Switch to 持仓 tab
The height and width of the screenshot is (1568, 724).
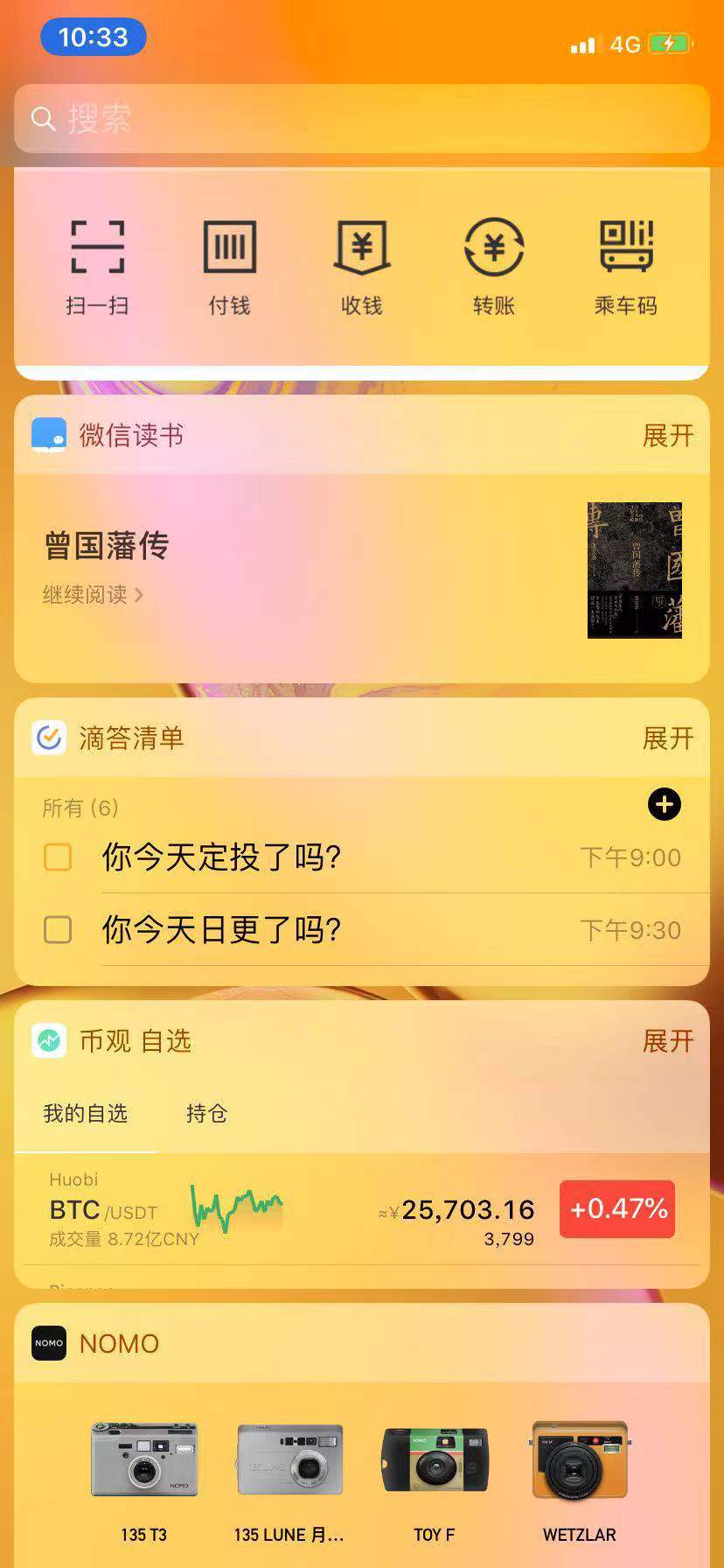coord(206,1113)
